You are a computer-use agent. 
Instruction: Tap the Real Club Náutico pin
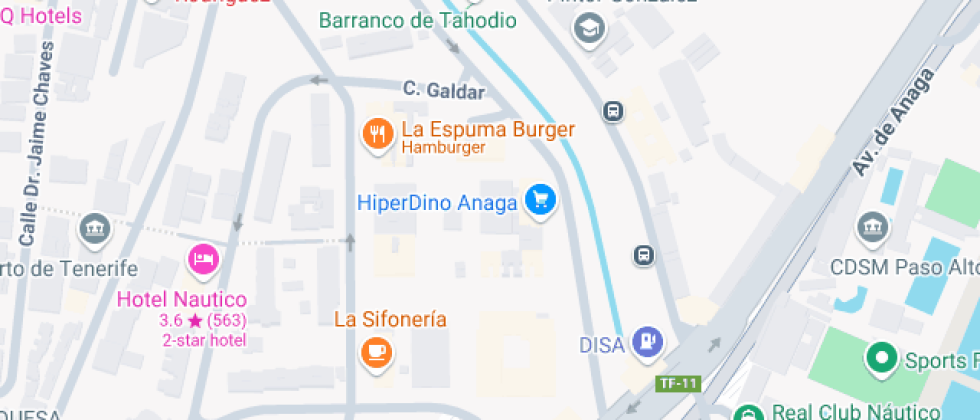(x=747, y=413)
